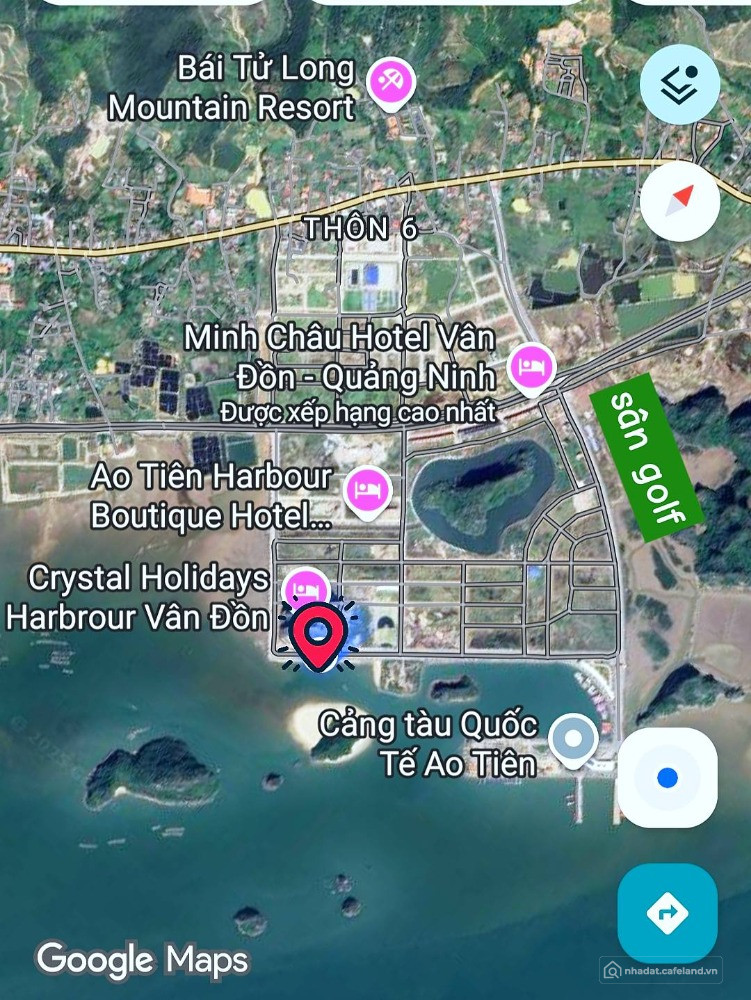Click the Crystal Holidays Harbrour lodging icon
751x1000 pixels.
[305, 588]
